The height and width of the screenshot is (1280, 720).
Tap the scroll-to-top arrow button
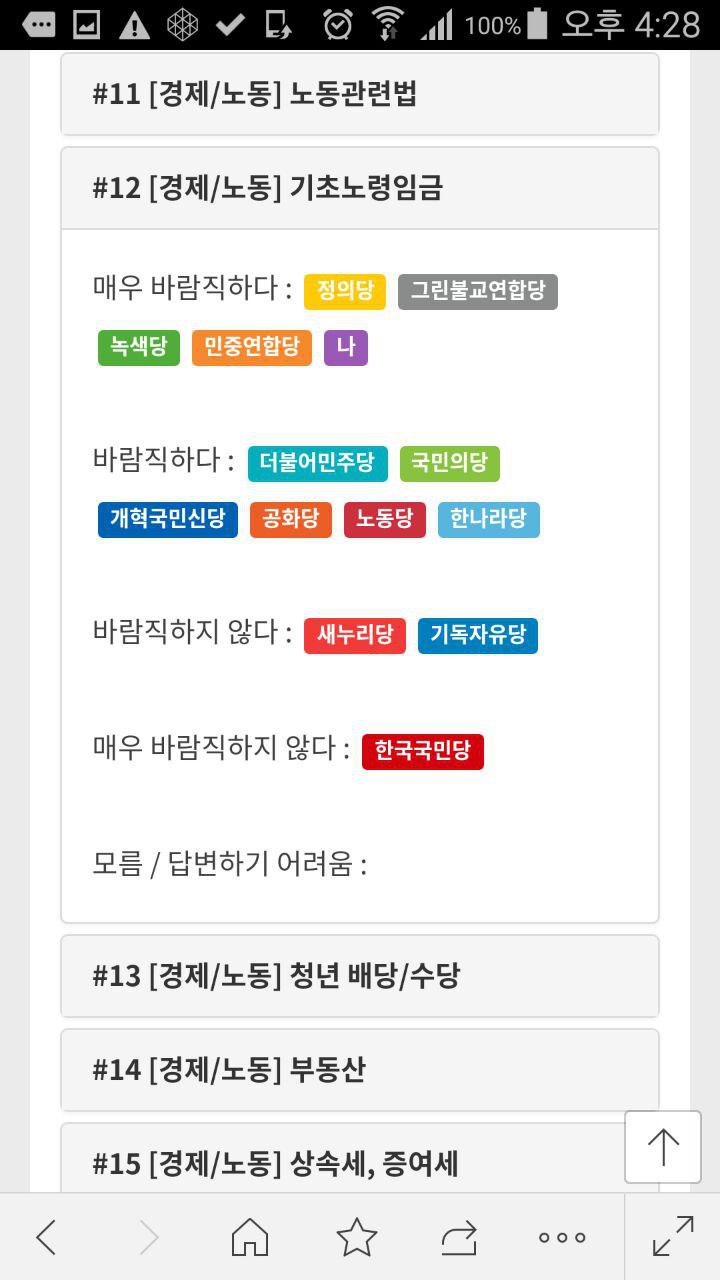(662, 1147)
